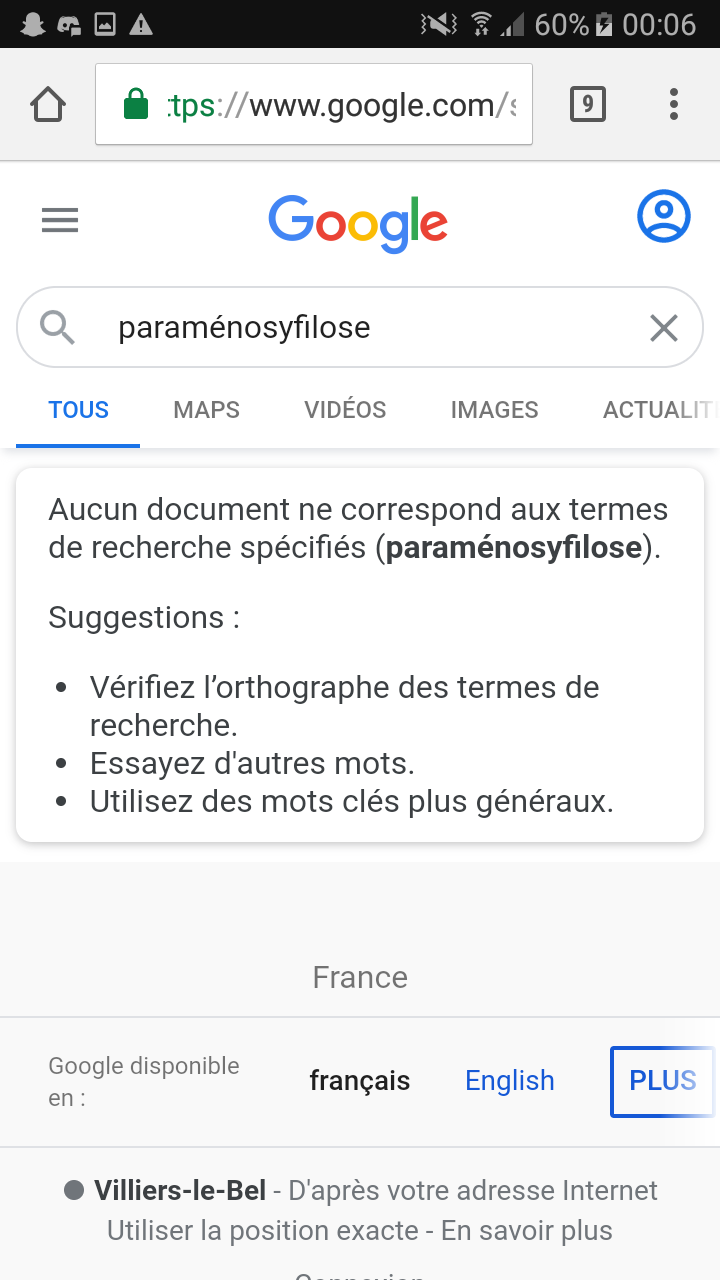Screen dimensions: 720x1280
Task: Open Chrome's overflow menu
Action: tap(674, 104)
